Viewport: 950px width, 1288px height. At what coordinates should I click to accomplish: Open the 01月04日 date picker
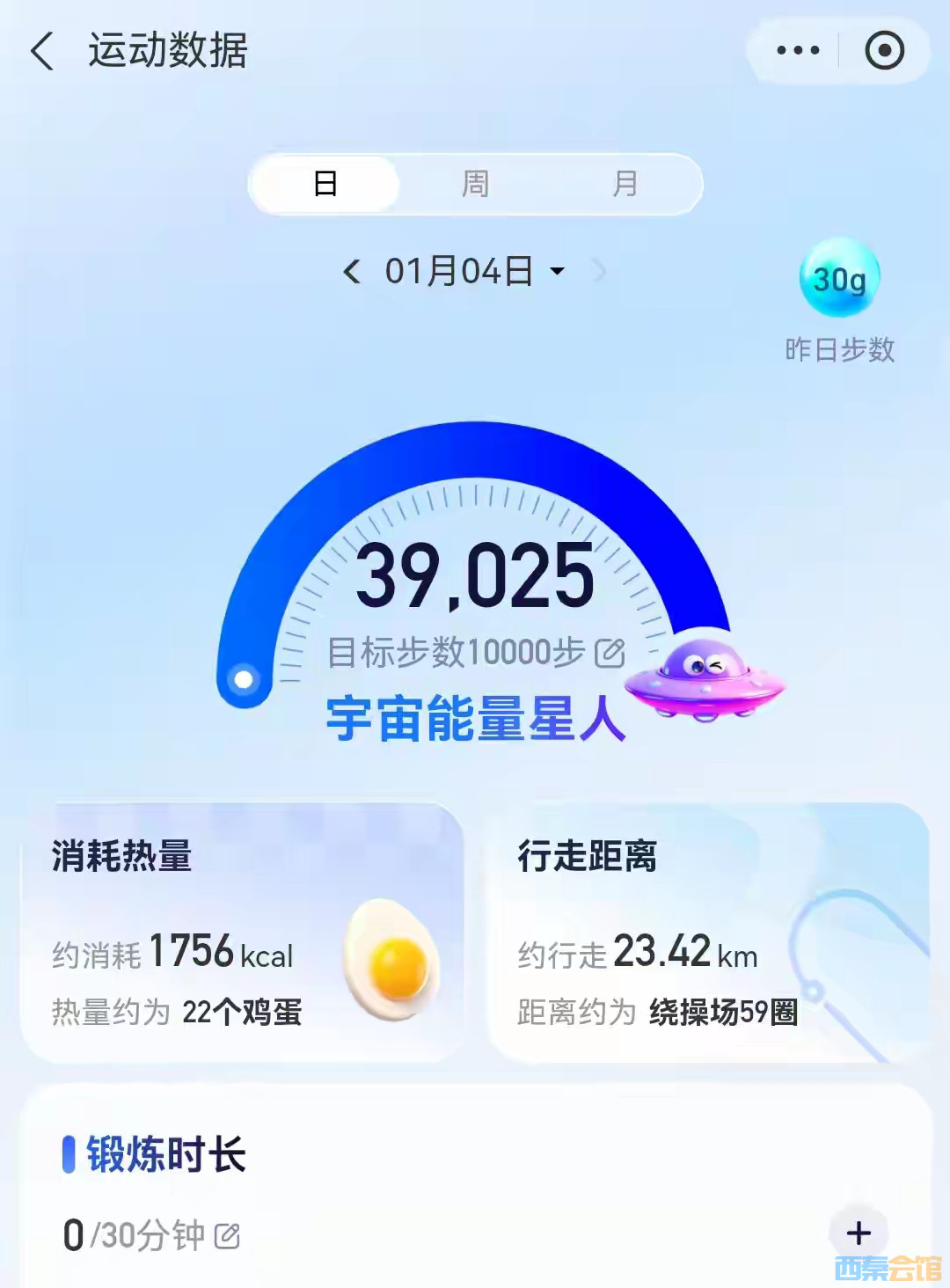point(475,271)
